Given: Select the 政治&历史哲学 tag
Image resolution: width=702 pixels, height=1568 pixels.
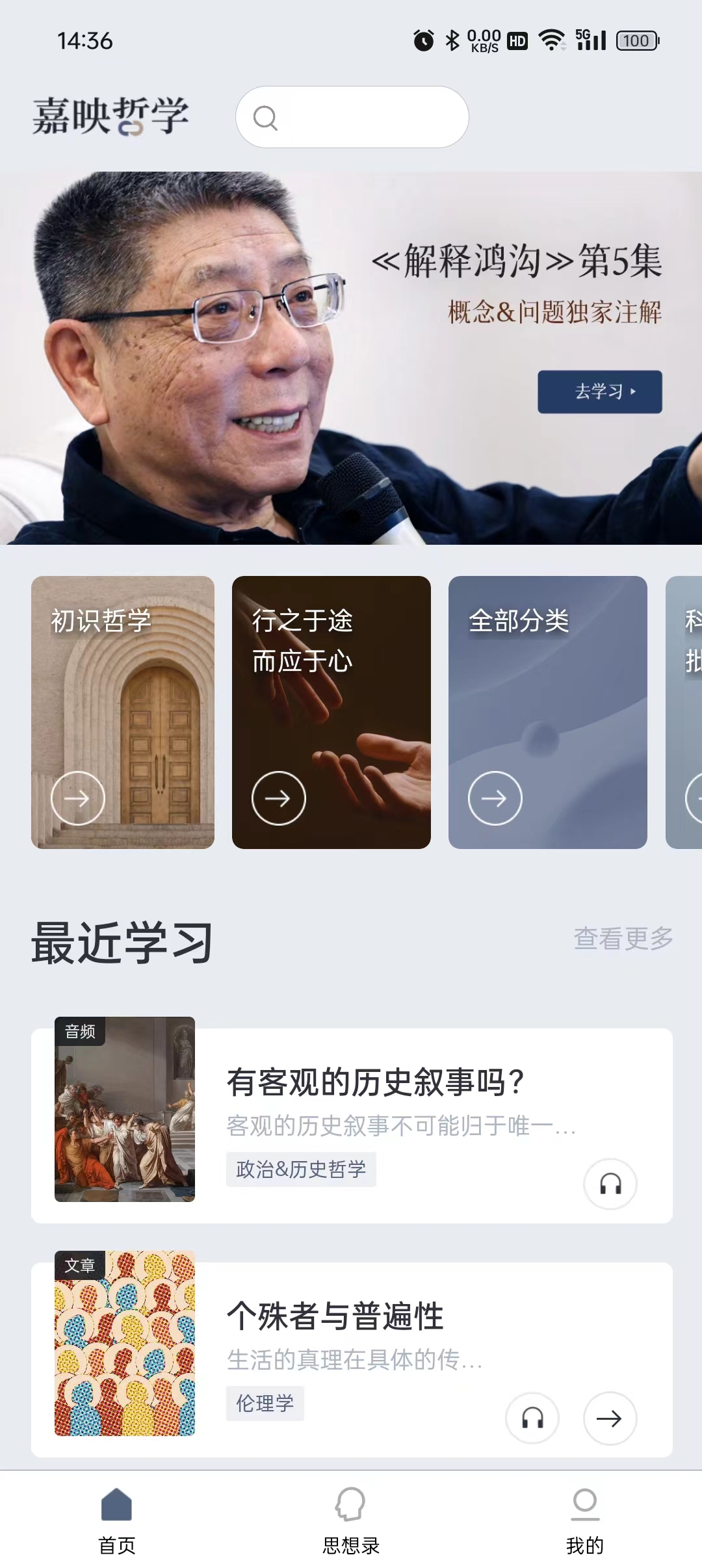Looking at the screenshot, I should click(301, 1169).
